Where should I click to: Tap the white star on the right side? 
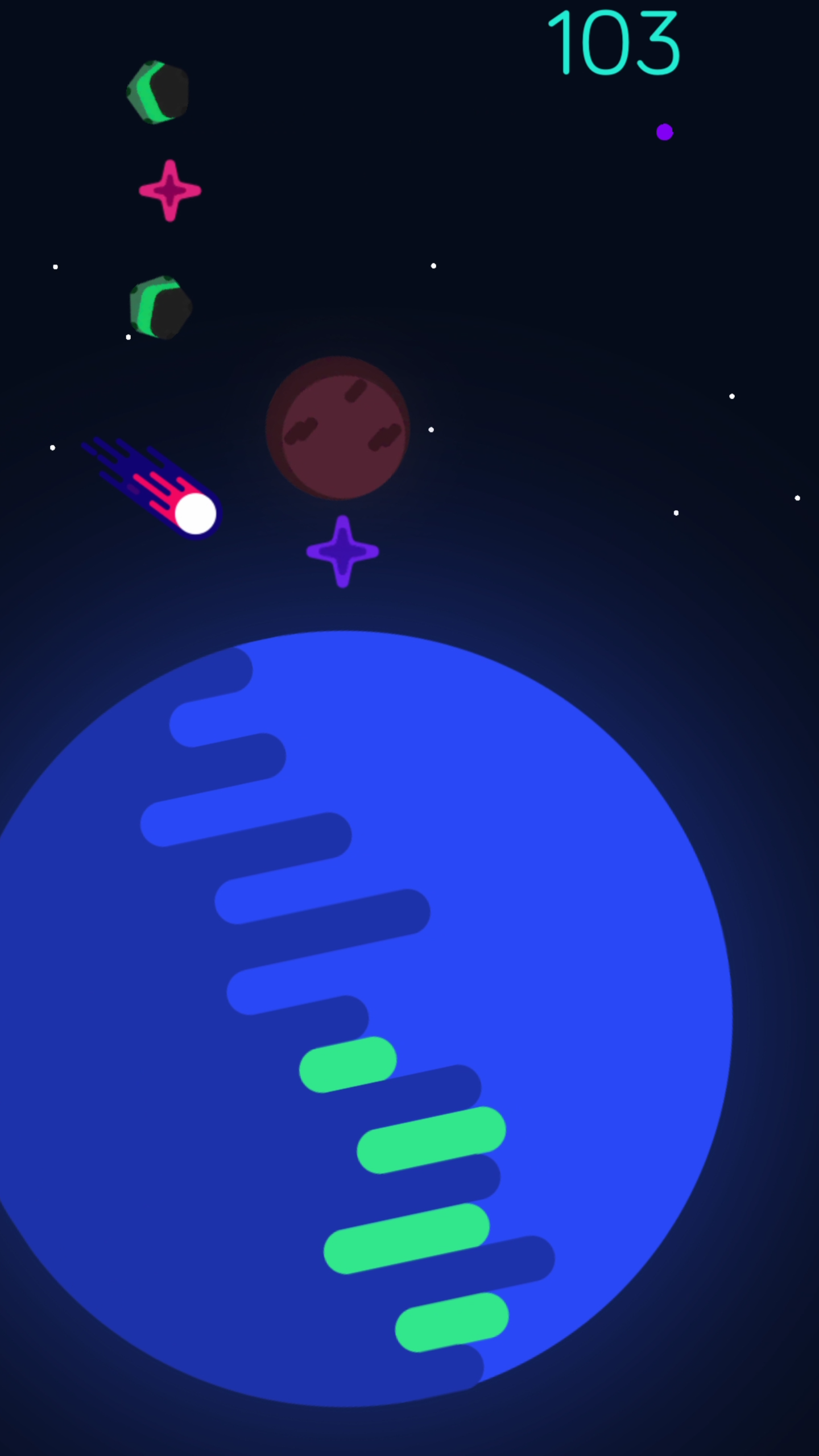click(x=676, y=512)
